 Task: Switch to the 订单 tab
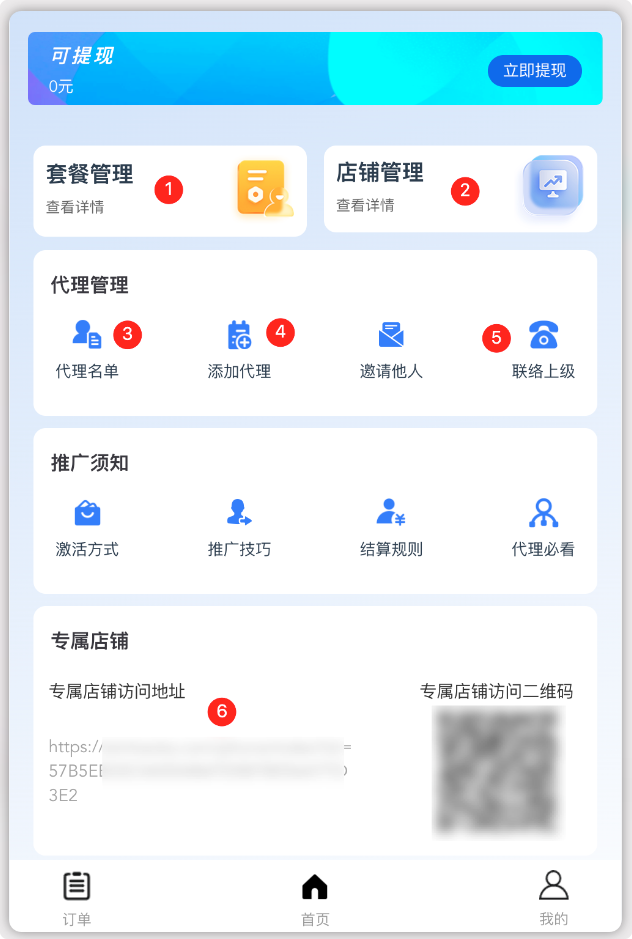coord(77,897)
